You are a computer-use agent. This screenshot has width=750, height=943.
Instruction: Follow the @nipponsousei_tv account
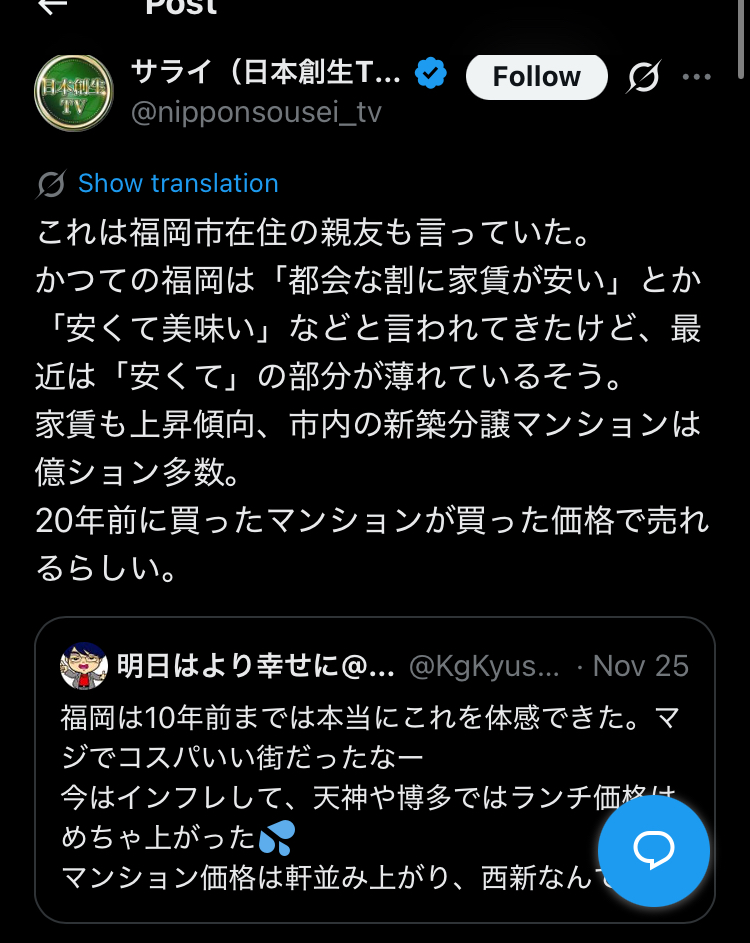click(x=536, y=77)
